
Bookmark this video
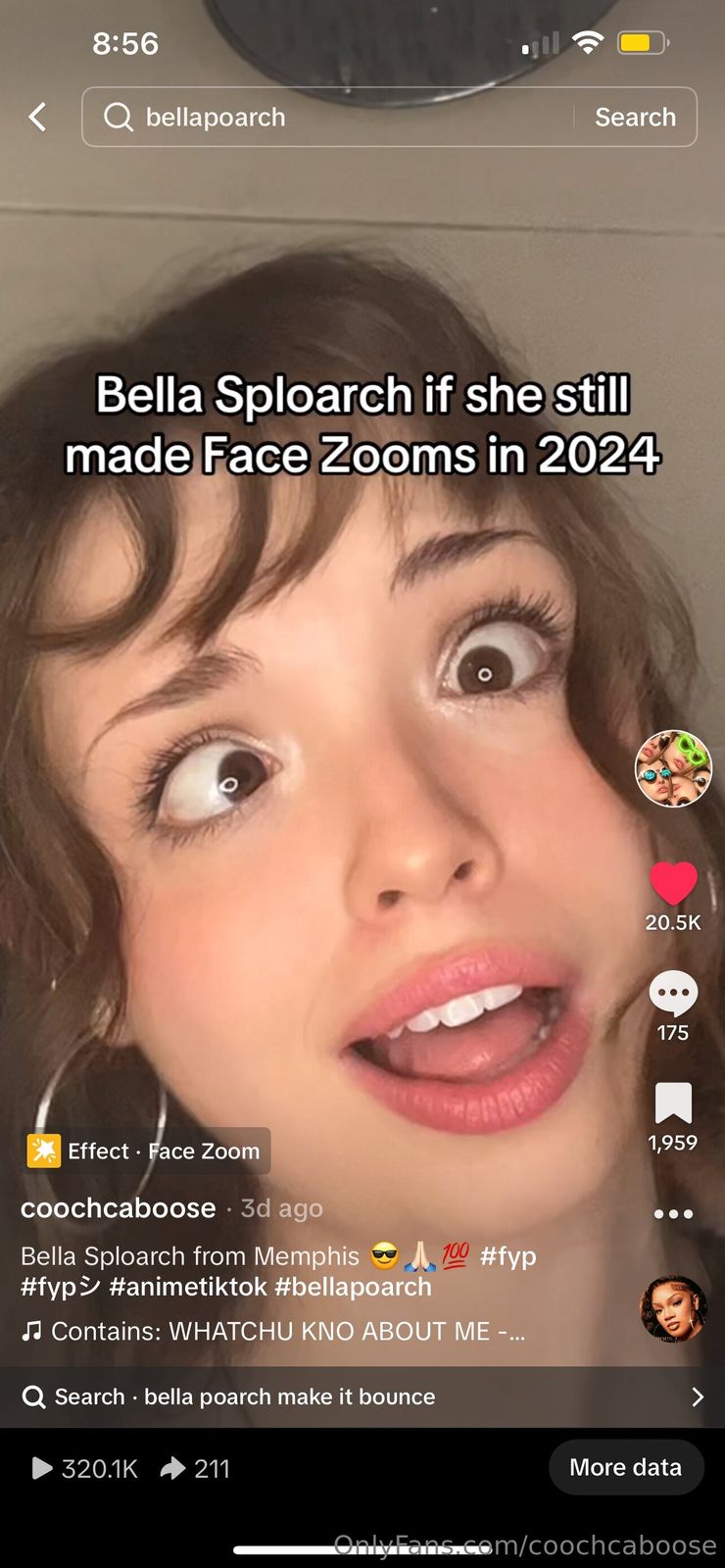[673, 1103]
